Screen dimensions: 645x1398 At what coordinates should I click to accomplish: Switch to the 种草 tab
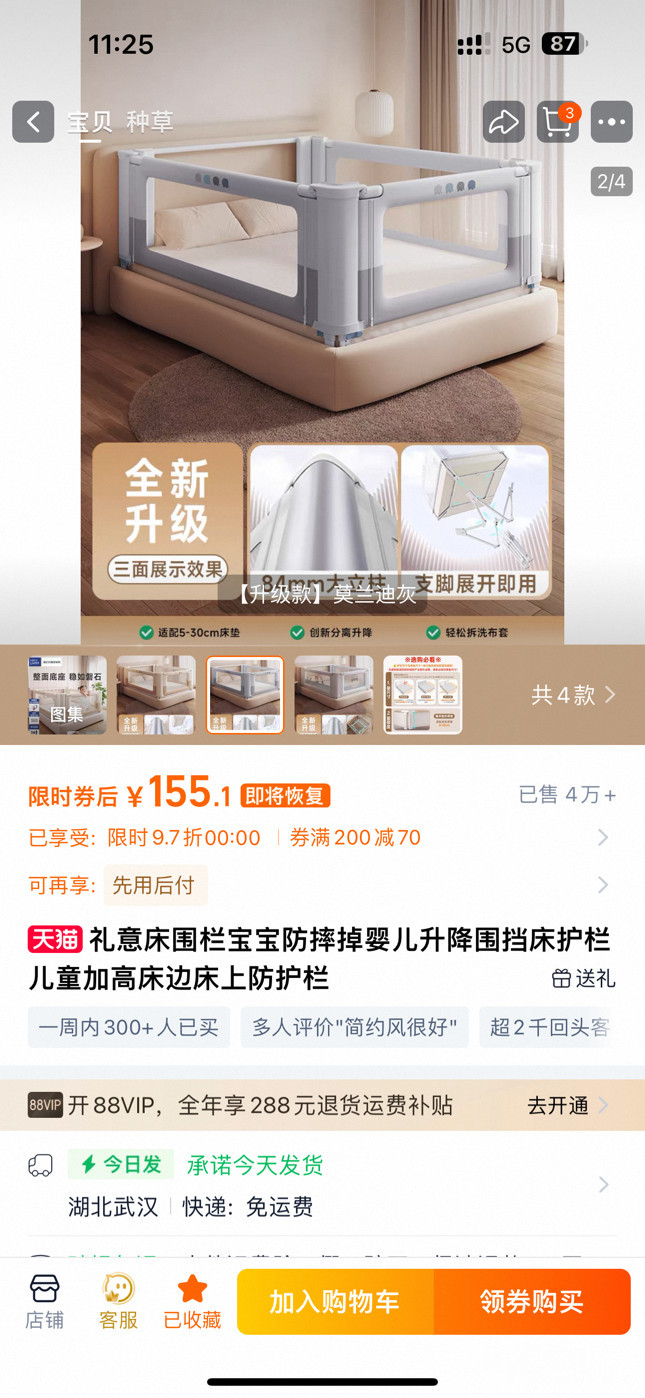150,122
